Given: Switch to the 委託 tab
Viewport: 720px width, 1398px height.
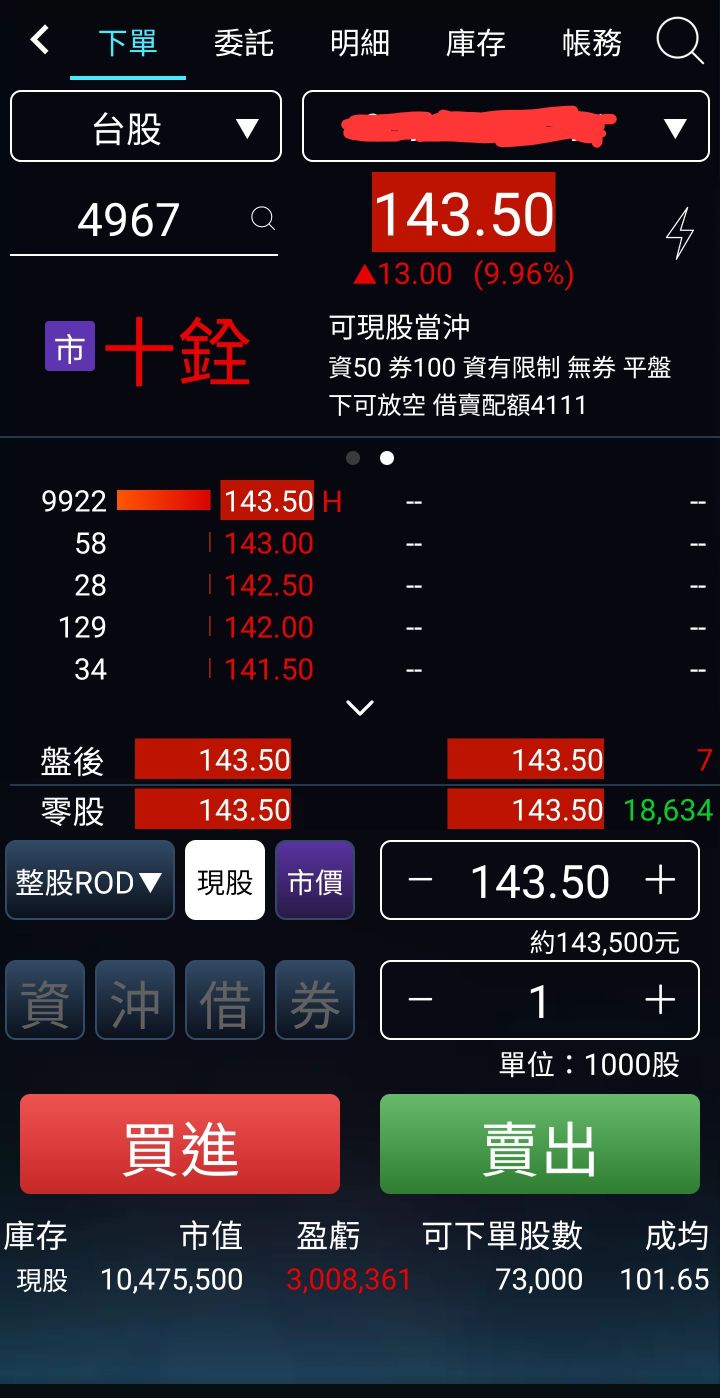Looking at the screenshot, I should click(x=243, y=42).
